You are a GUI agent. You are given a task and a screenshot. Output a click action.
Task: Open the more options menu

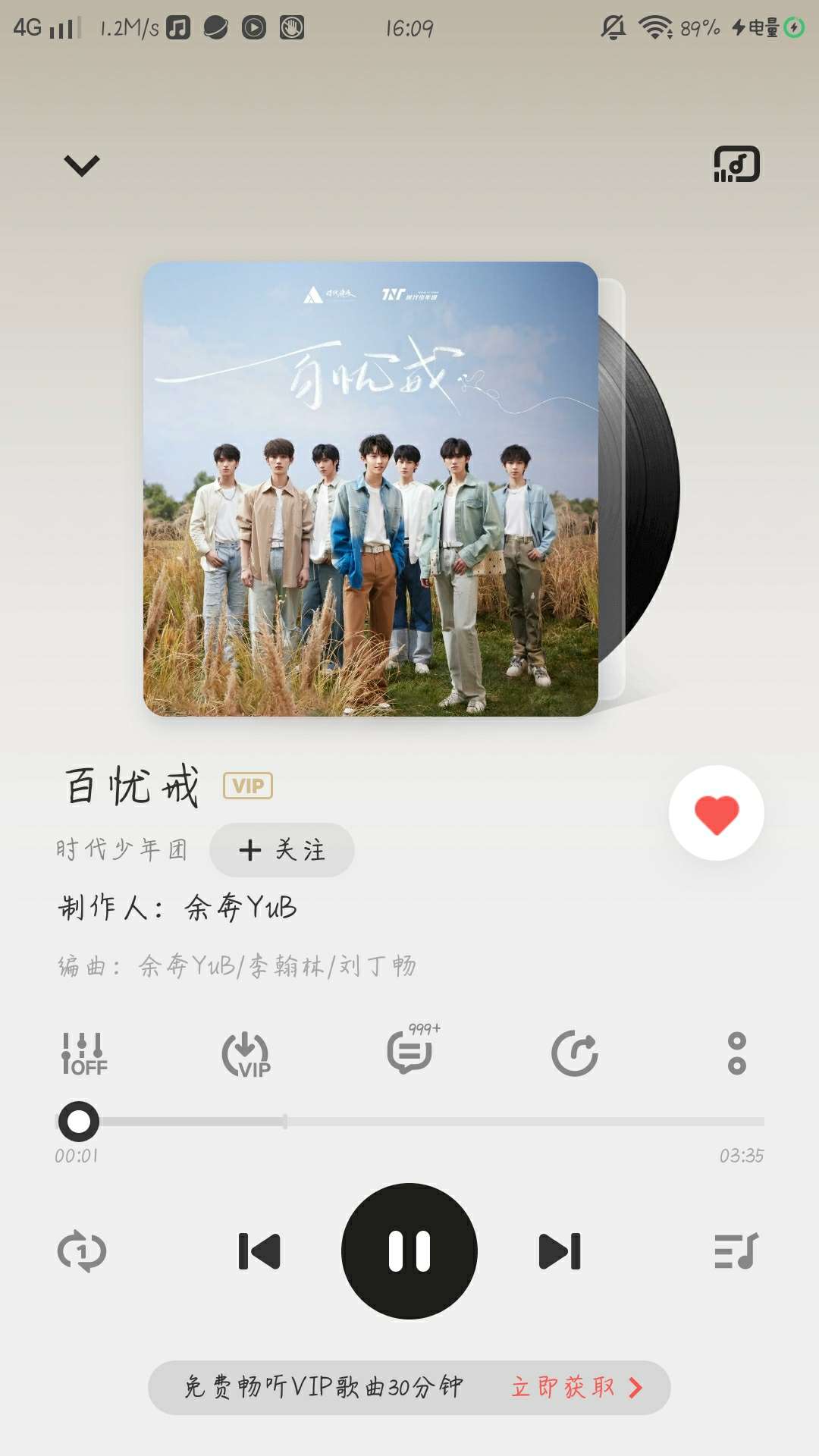tap(736, 1053)
